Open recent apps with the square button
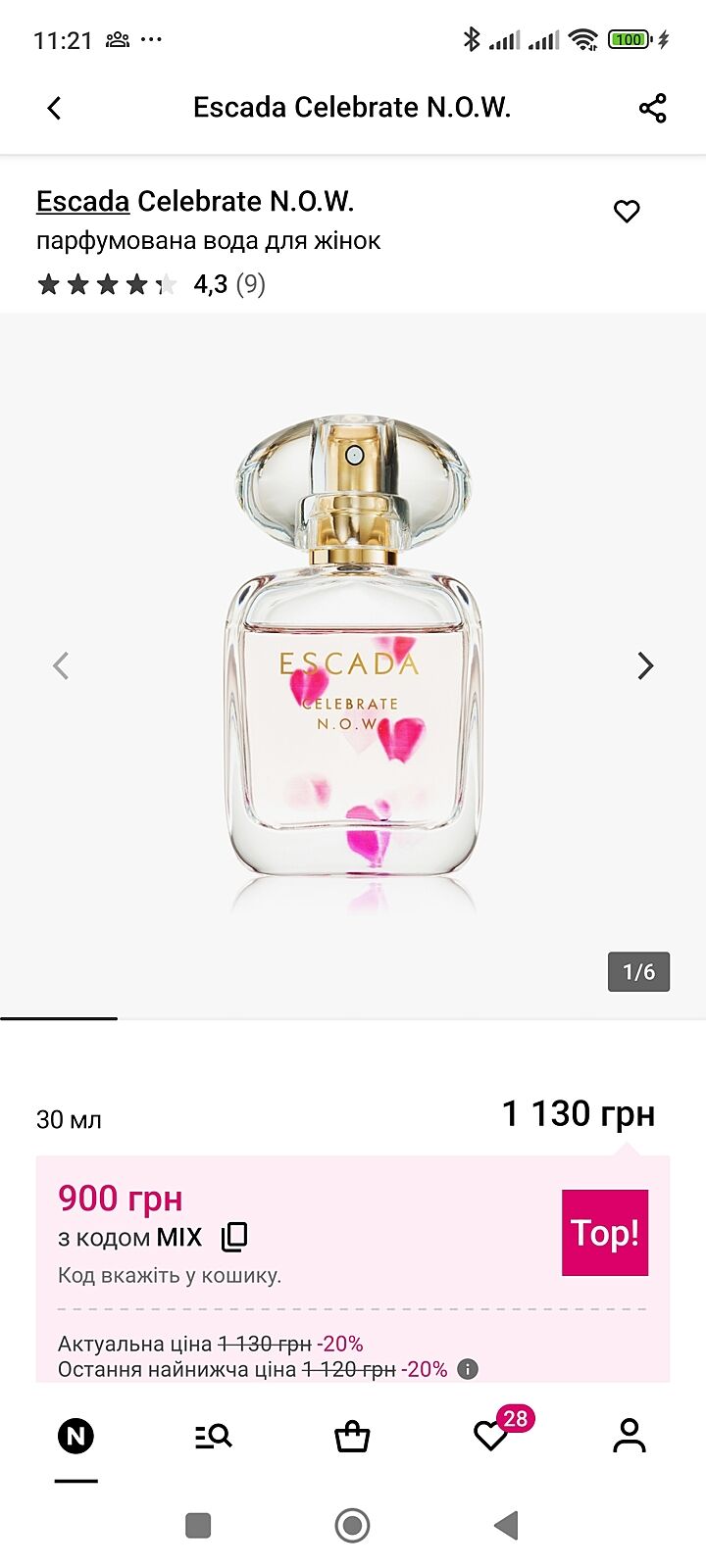The height and width of the screenshot is (1568, 706). [x=198, y=1525]
